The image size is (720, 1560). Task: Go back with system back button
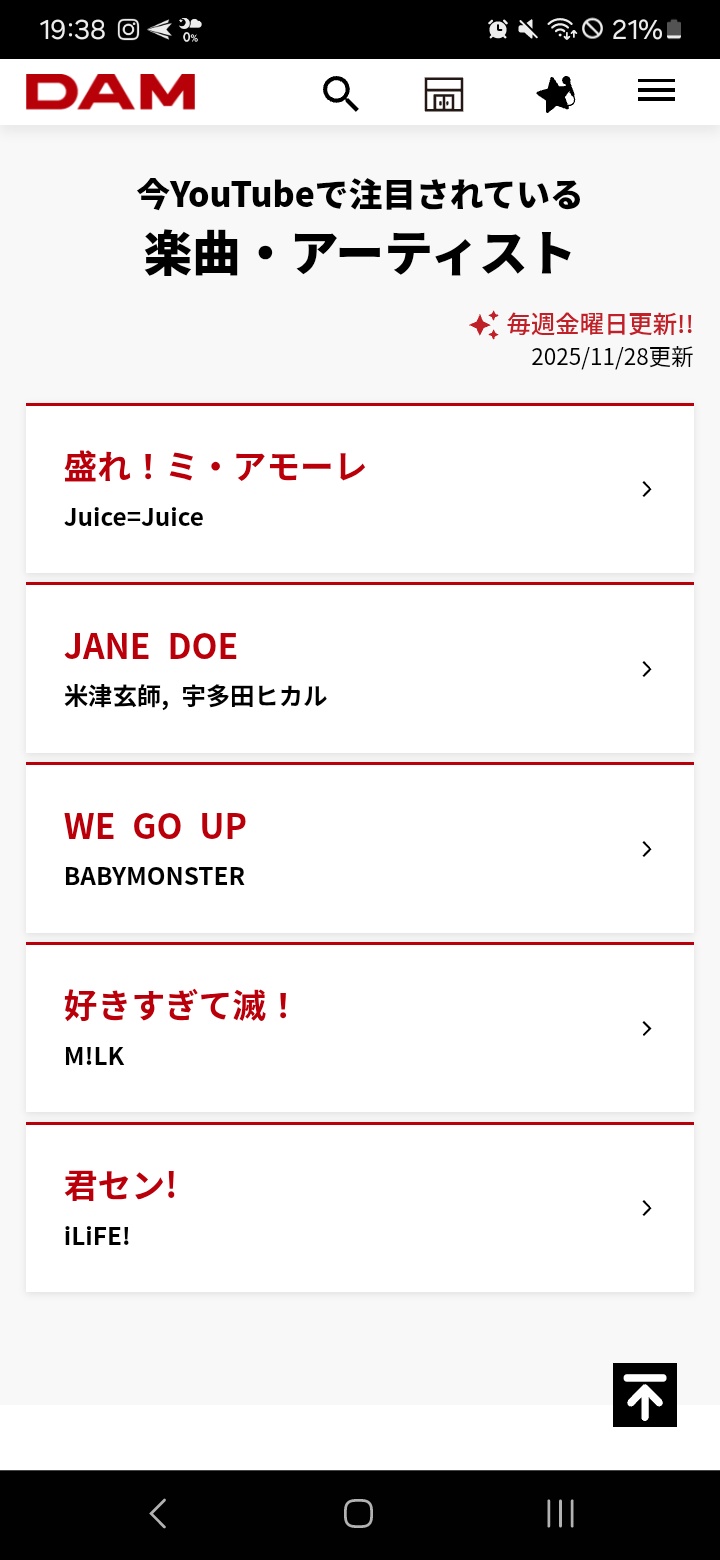(x=158, y=1514)
